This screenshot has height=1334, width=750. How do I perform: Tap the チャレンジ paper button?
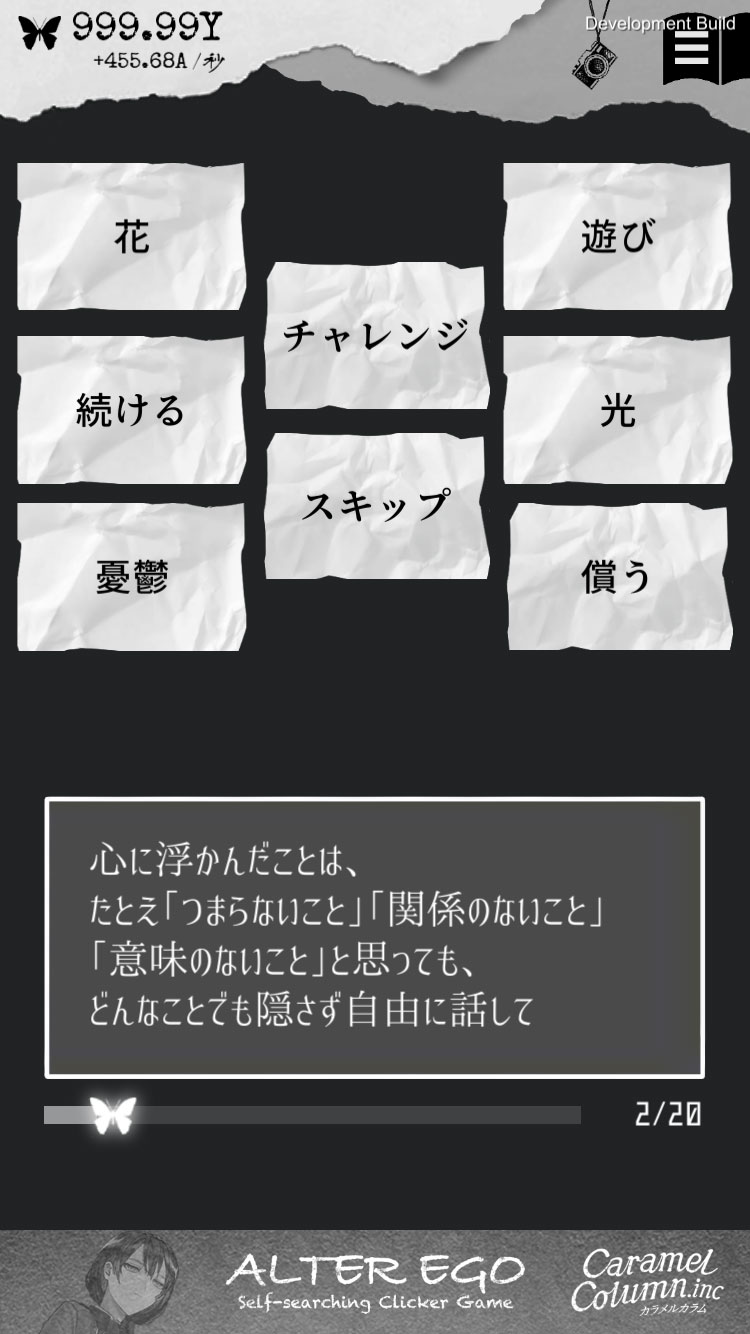376,336
